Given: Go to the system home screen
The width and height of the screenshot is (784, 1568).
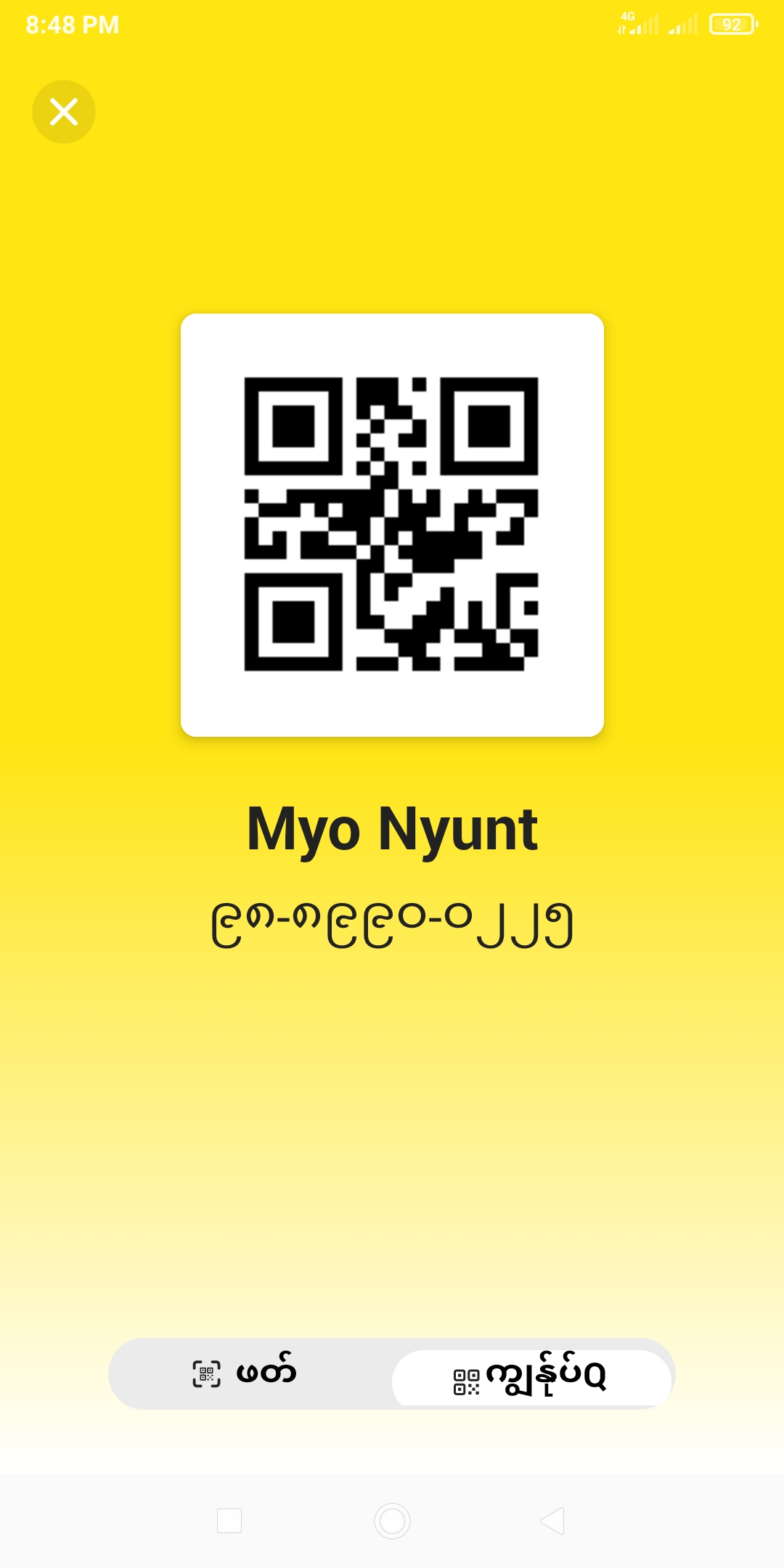Looking at the screenshot, I should pyautogui.click(x=392, y=1520).
